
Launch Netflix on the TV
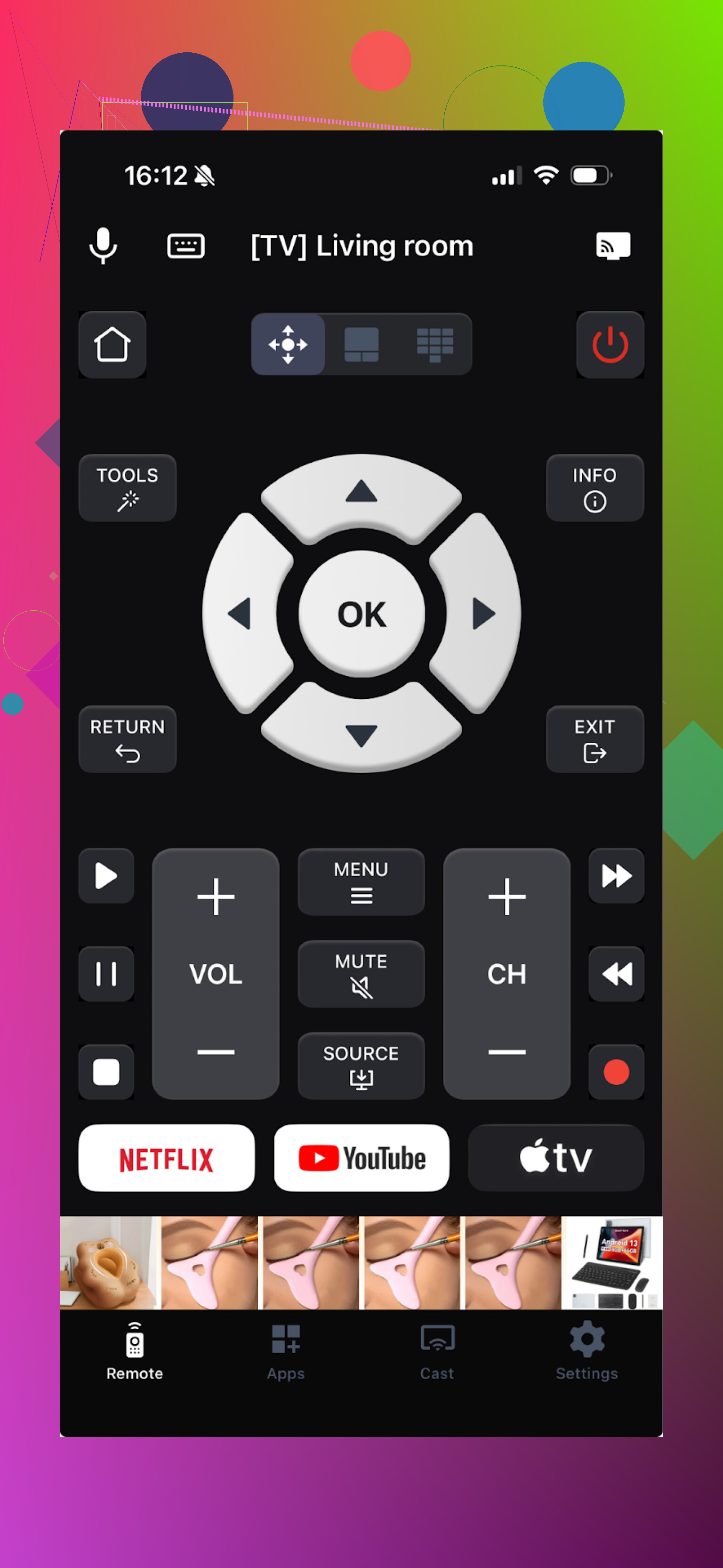(166, 1158)
